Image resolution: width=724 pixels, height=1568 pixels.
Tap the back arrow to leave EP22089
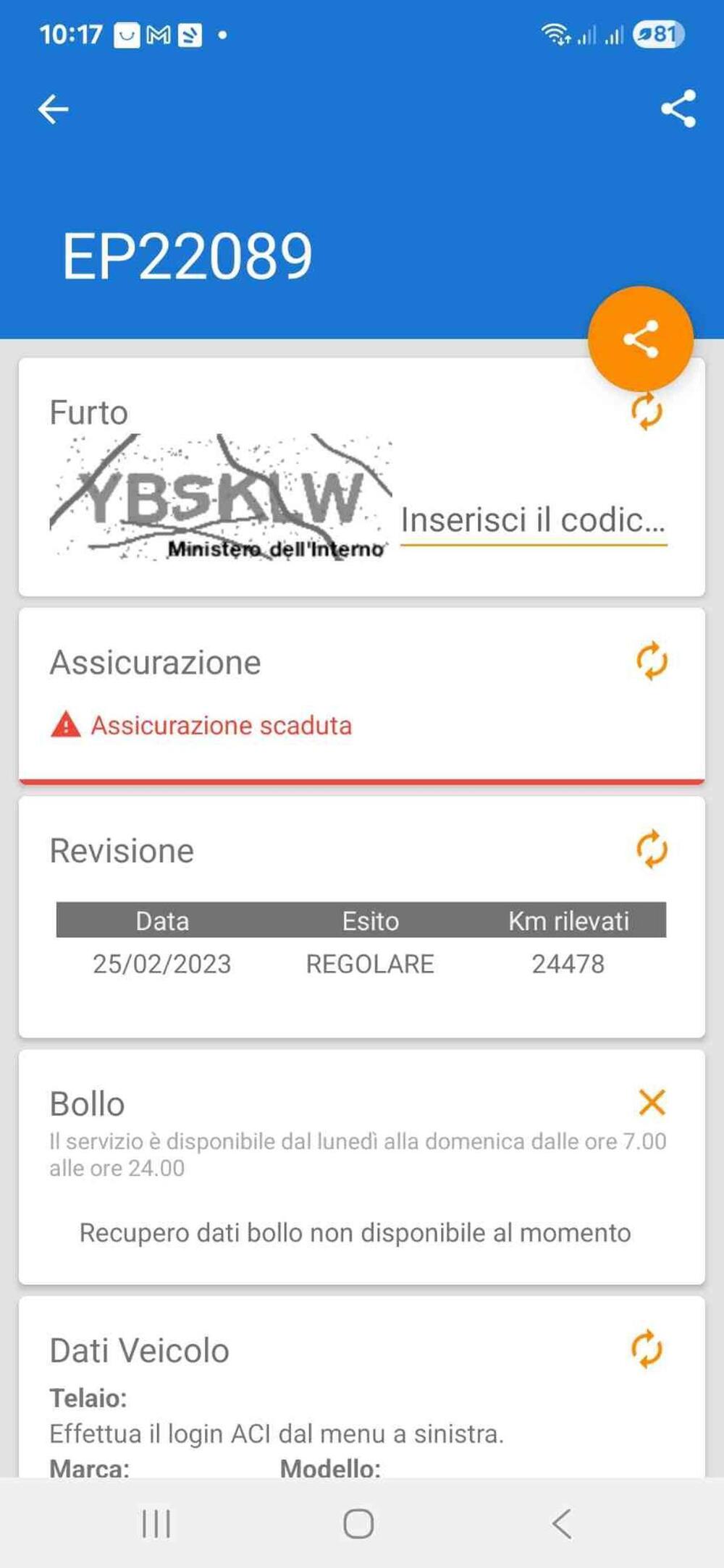click(51, 107)
